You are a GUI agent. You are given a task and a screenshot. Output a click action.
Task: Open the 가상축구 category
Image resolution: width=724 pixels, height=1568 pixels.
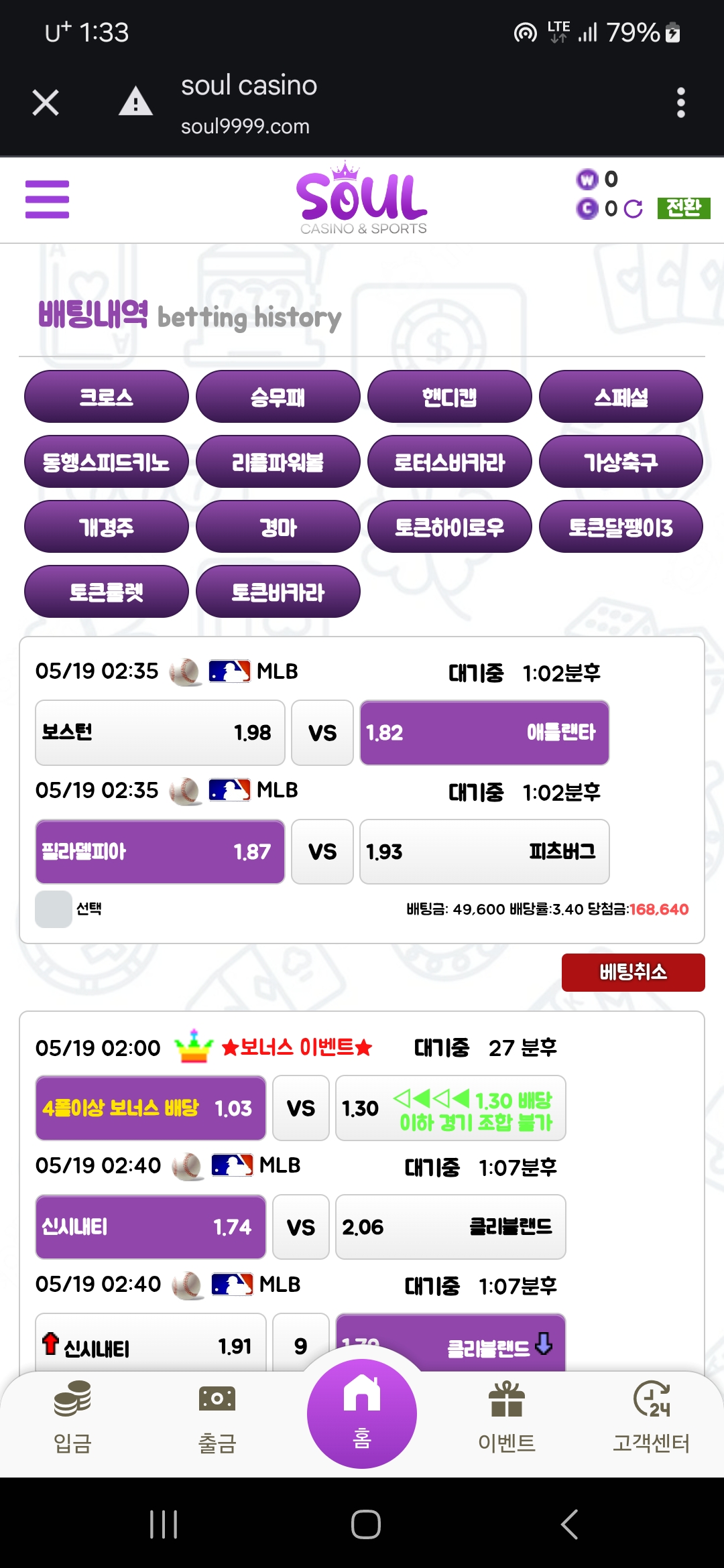[621, 462]
